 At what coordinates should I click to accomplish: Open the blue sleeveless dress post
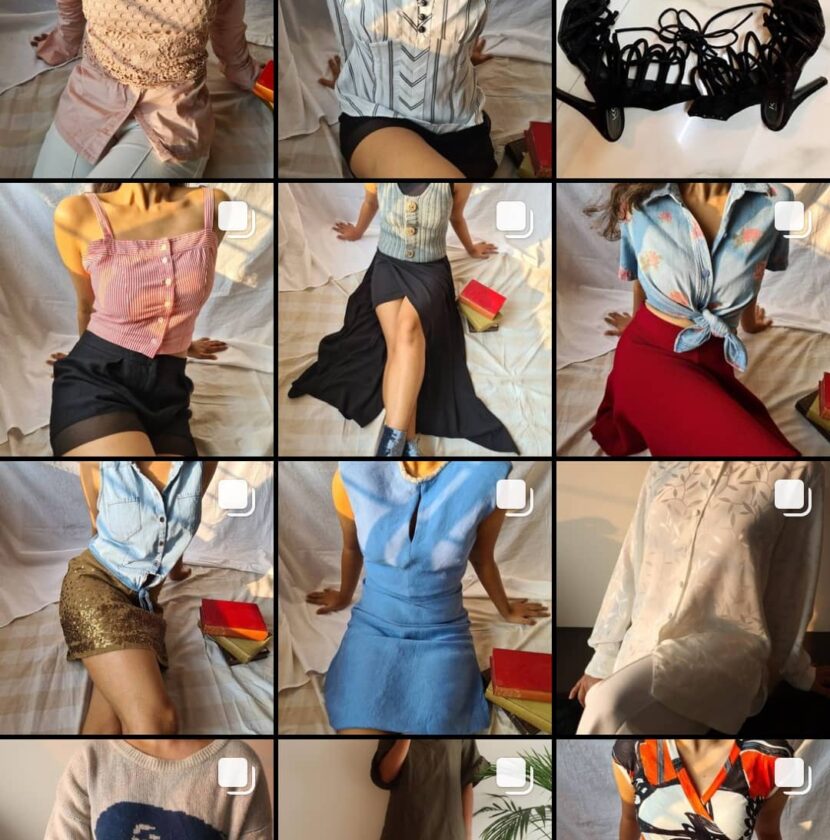[x=414, y=598]
